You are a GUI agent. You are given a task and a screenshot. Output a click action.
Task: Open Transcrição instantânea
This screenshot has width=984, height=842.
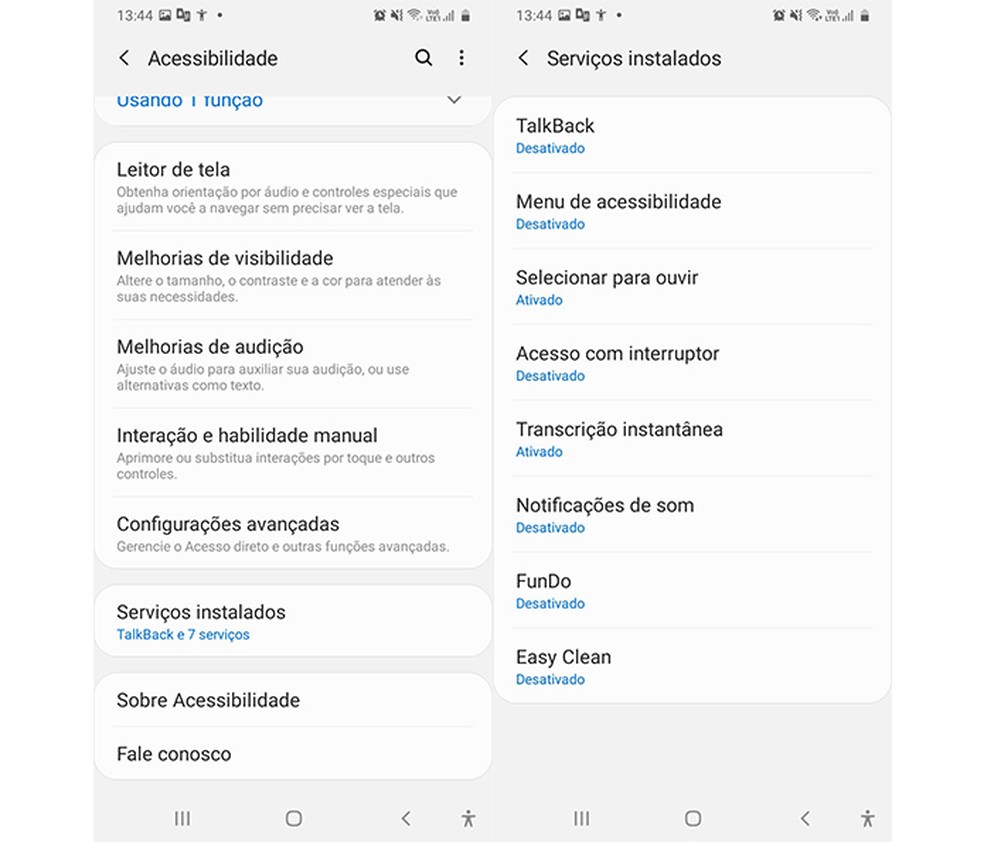click(x=692, y=439)
